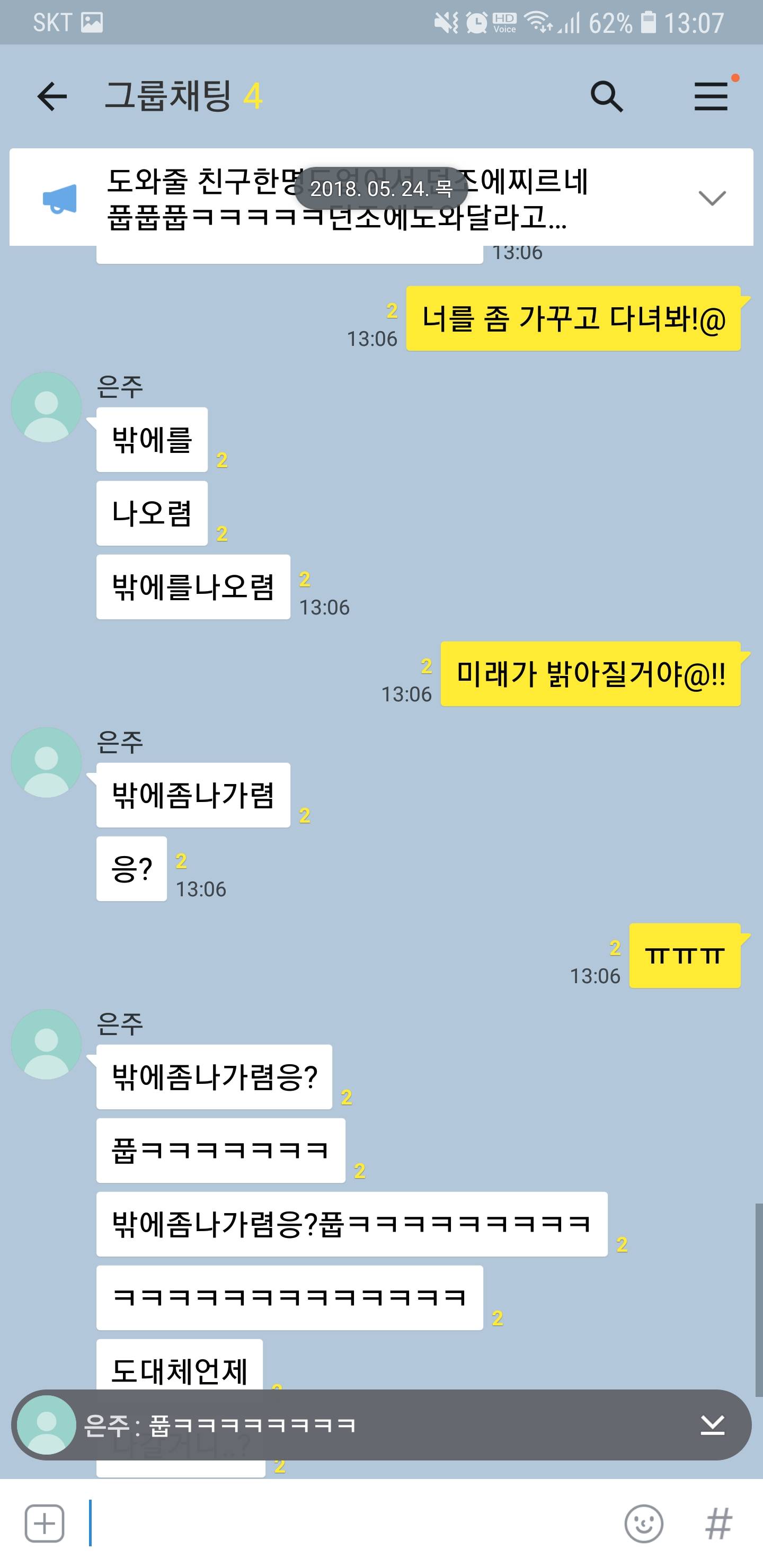763x1568 pixels.
Task: Open the chat room menu
Action: tap(711, 97)
